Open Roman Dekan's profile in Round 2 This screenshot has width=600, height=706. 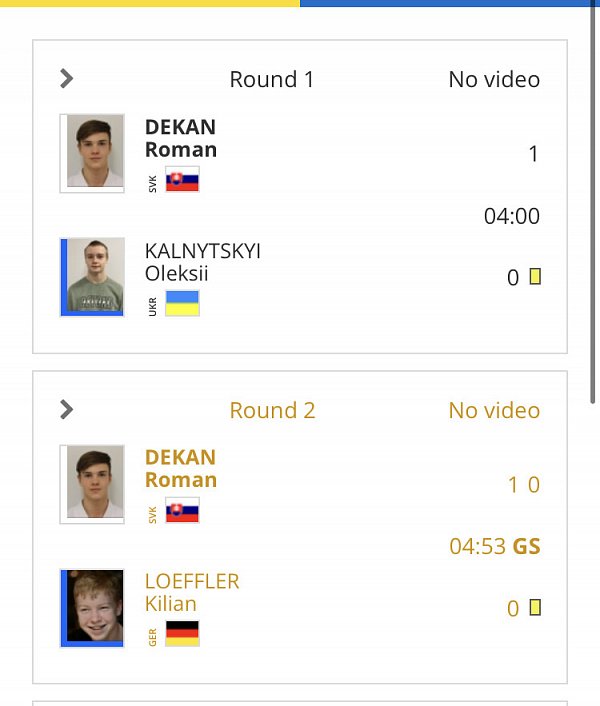tap(181, 468)
